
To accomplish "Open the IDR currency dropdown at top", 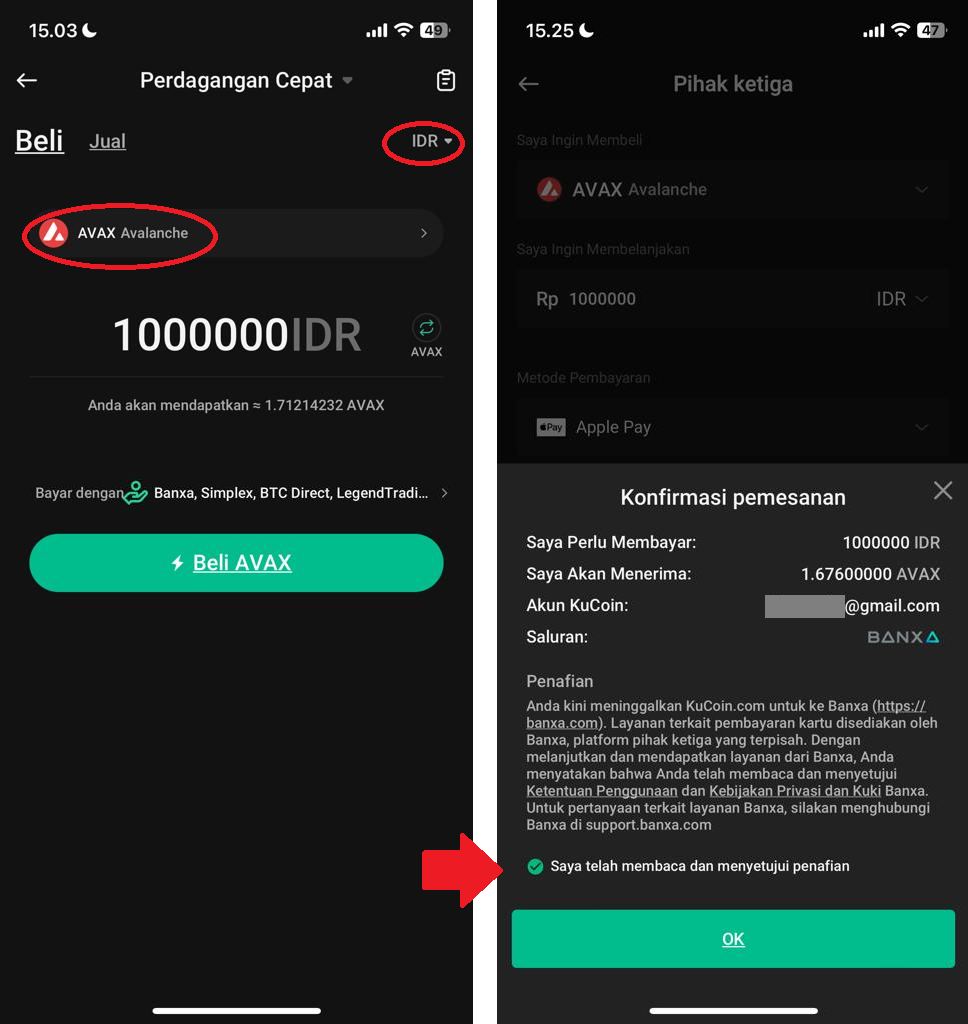I will (x=431, y=141).
